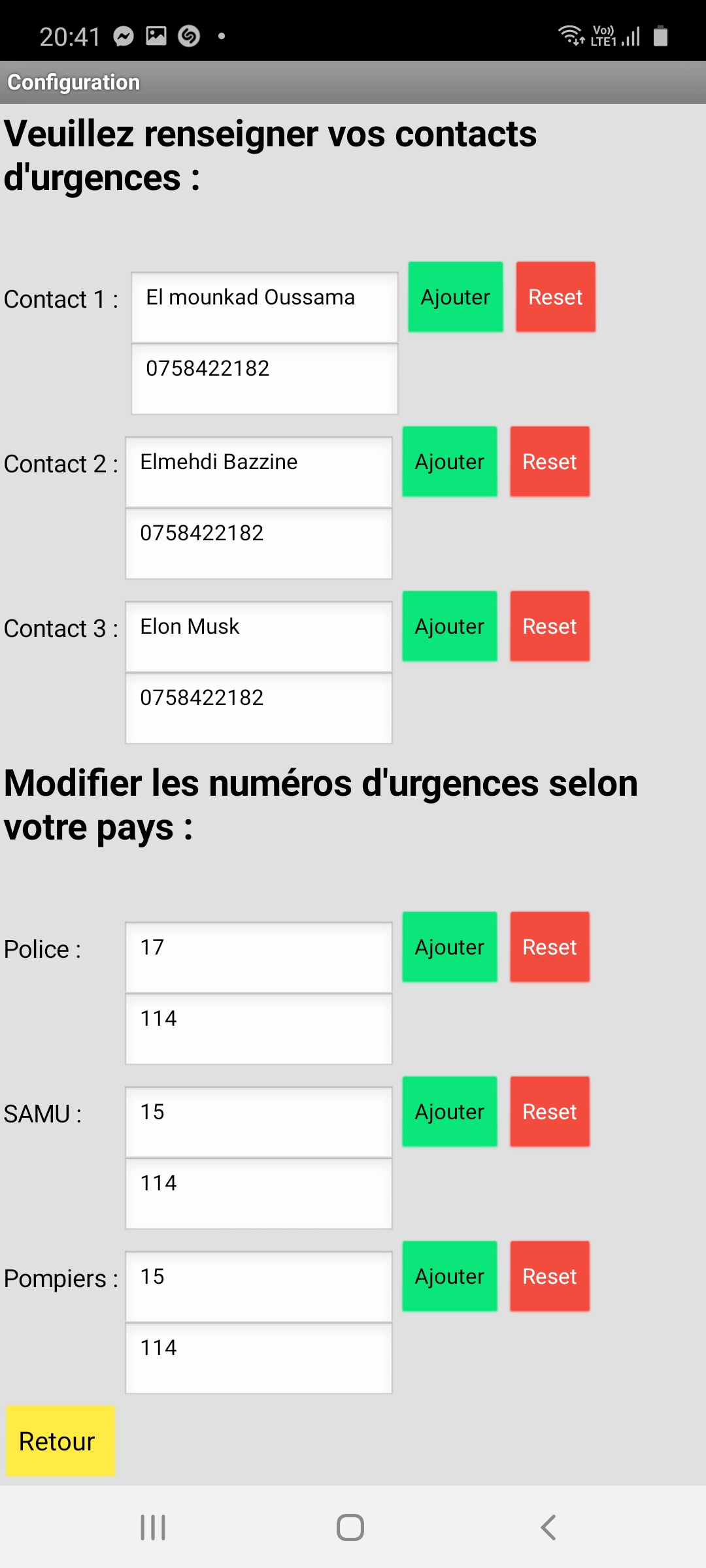This screenshot has width=706, height=1568.
Task: Add the Pompiers number with Ajouter
Action: pos(450,1277)
